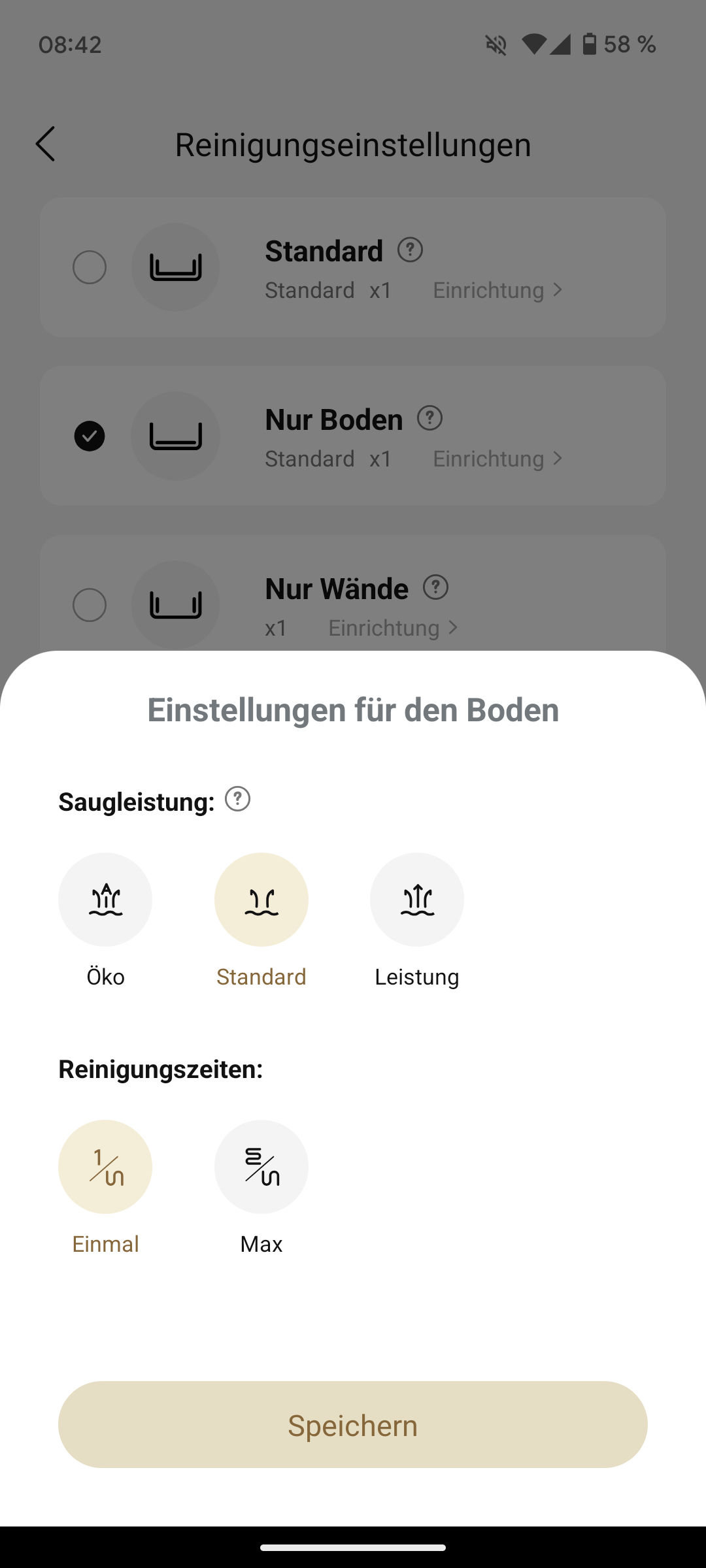Select the Öko suction power option
The image size is (706, 1568).
click(x=105, y=900)
